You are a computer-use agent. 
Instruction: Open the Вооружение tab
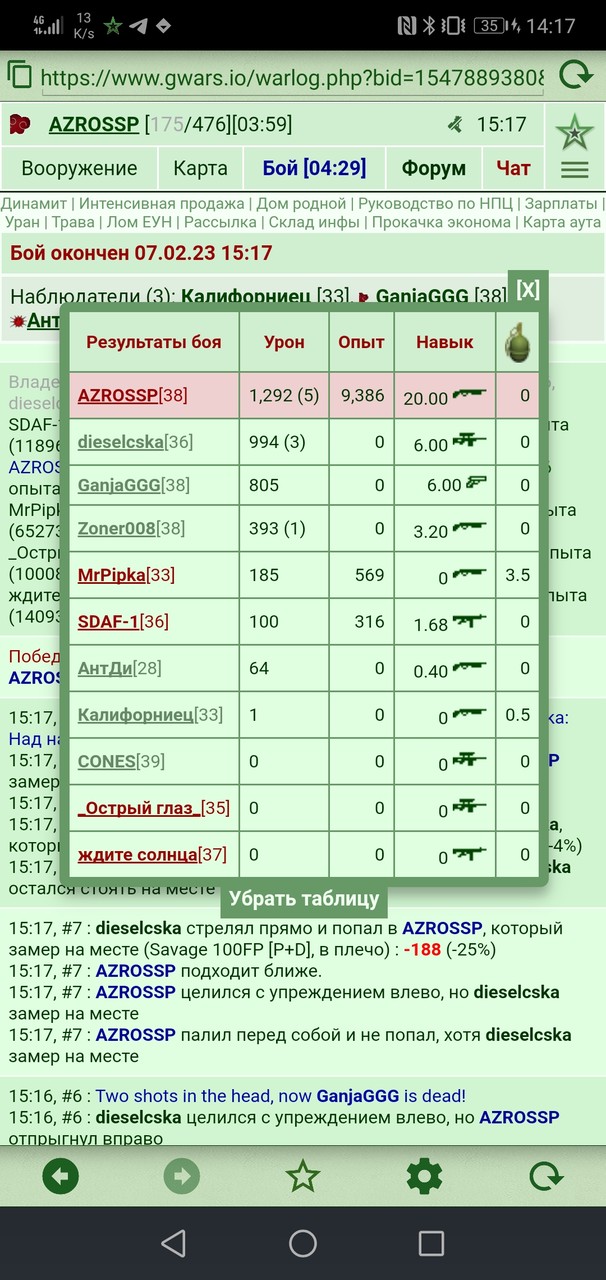pyautogui.click(x=79, y=168)
